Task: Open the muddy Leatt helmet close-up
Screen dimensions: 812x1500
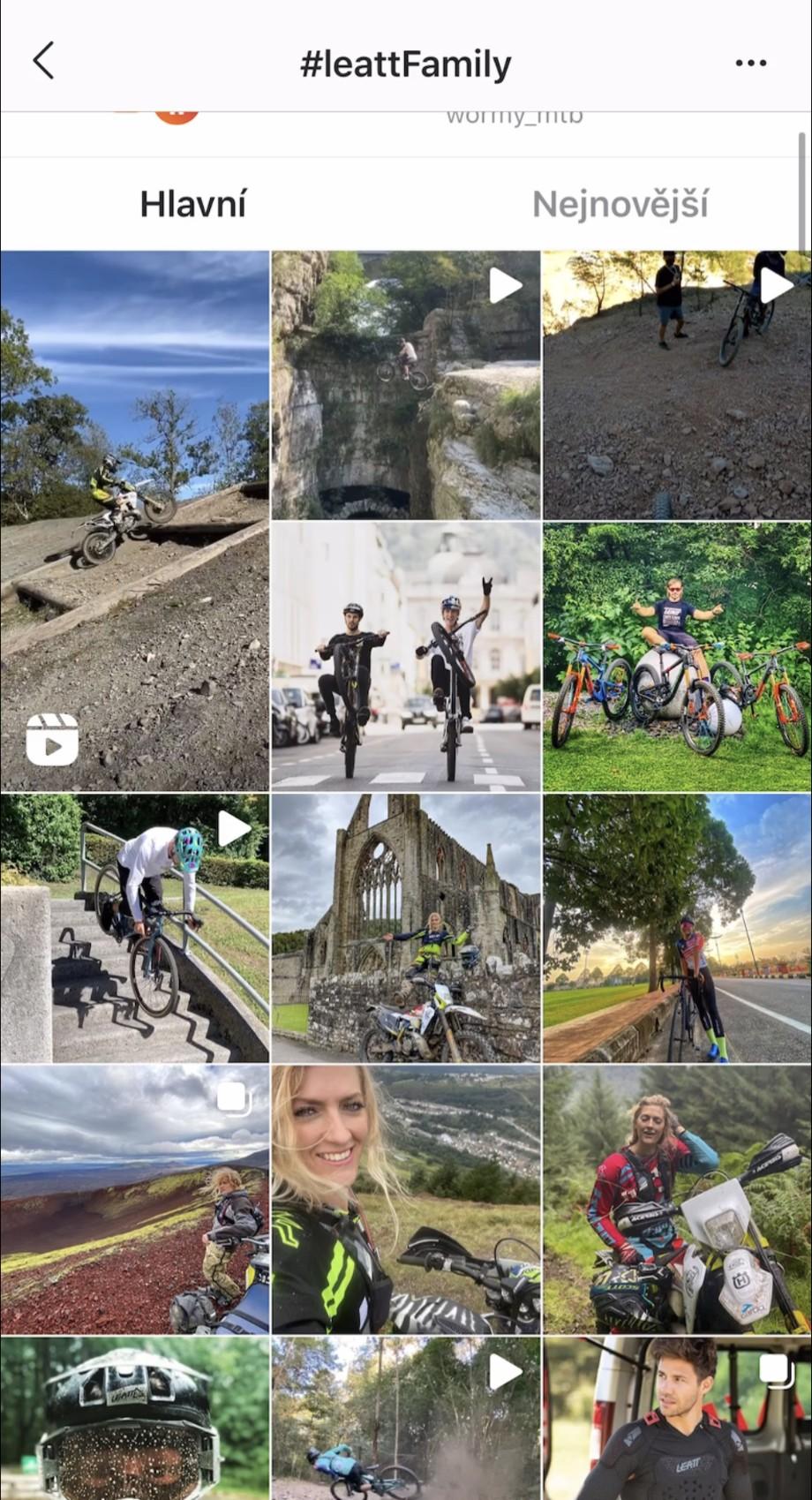Action: pos(134,1418)
